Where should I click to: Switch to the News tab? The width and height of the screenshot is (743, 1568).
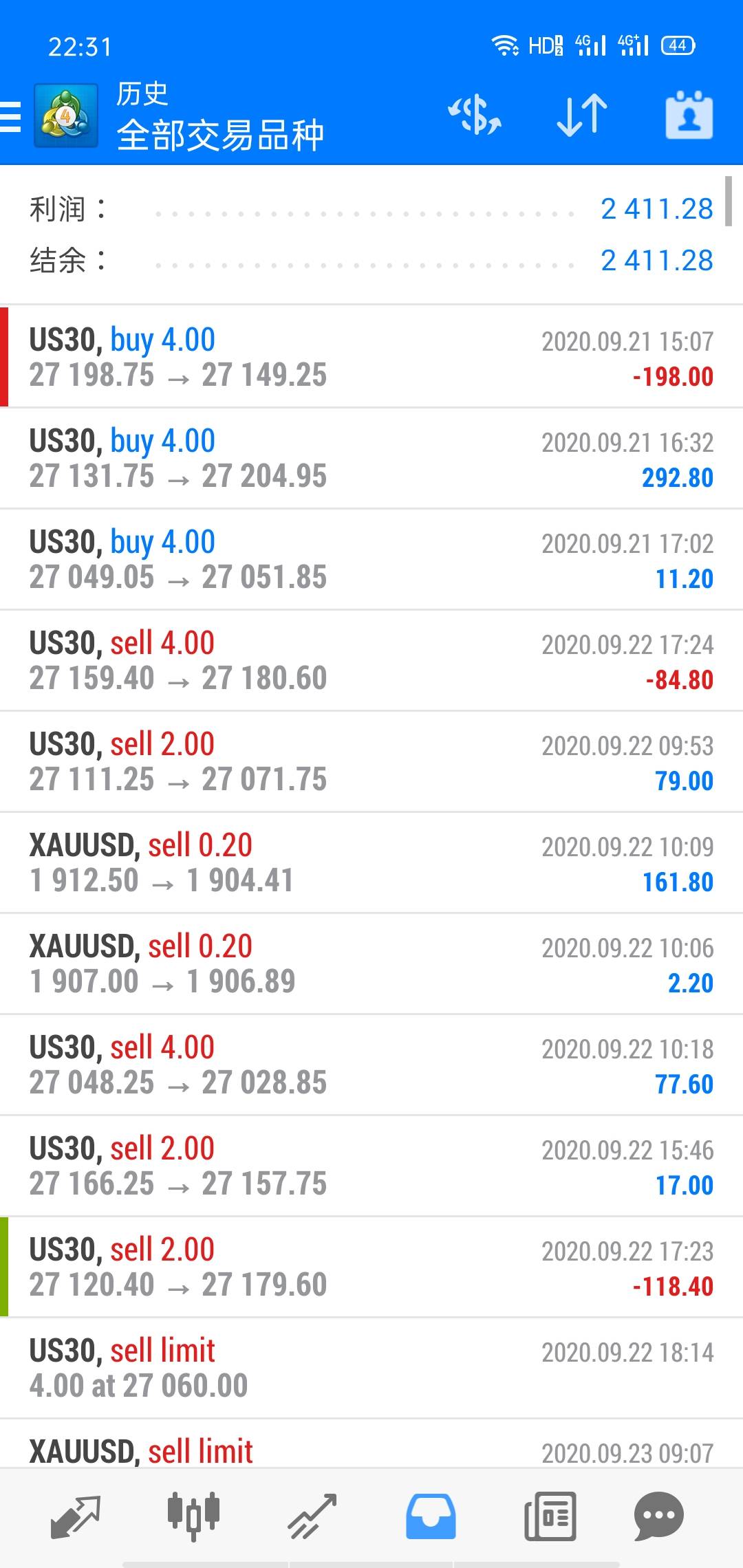(550, 1516)
